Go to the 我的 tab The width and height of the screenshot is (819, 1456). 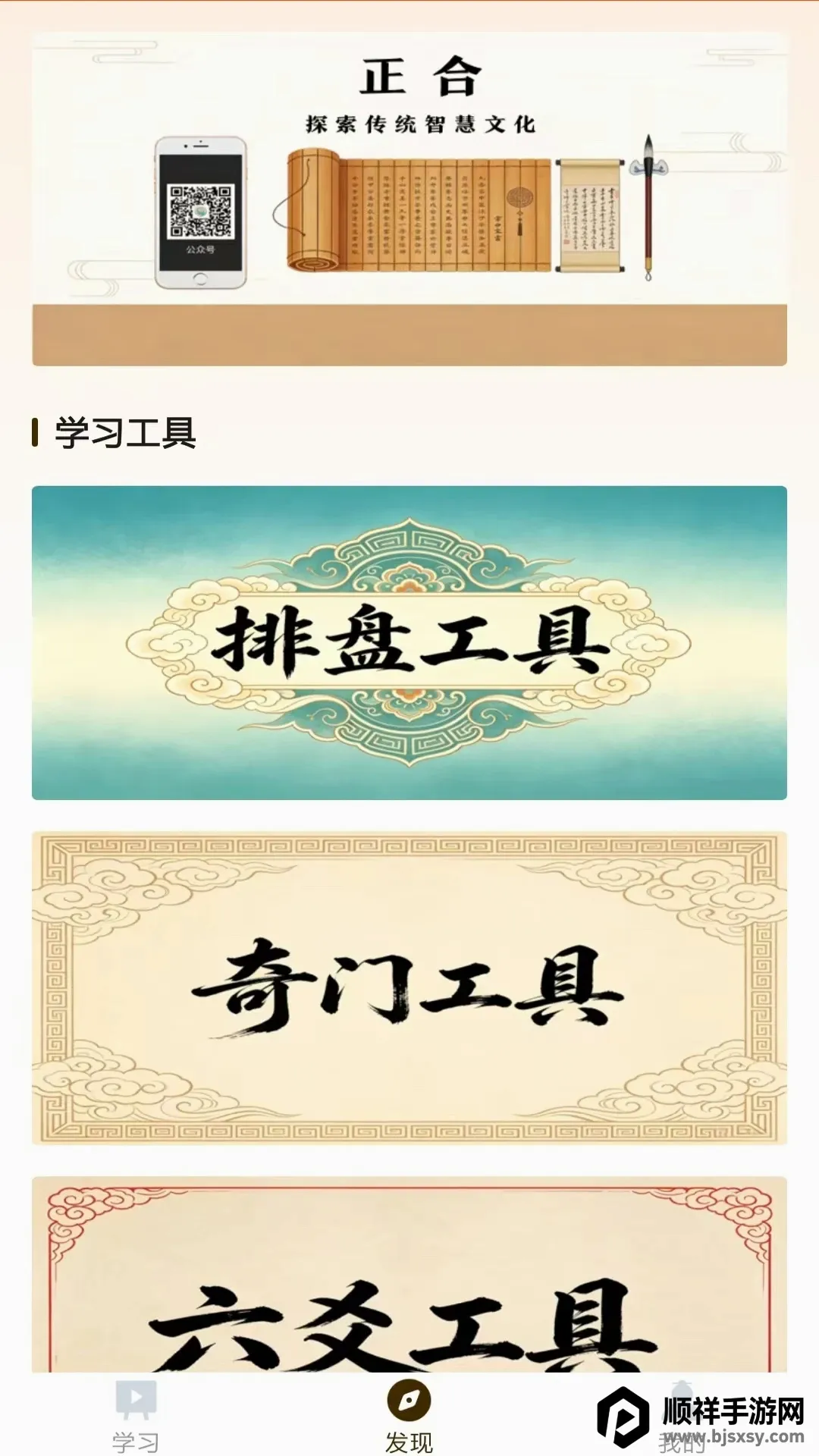682,1415
